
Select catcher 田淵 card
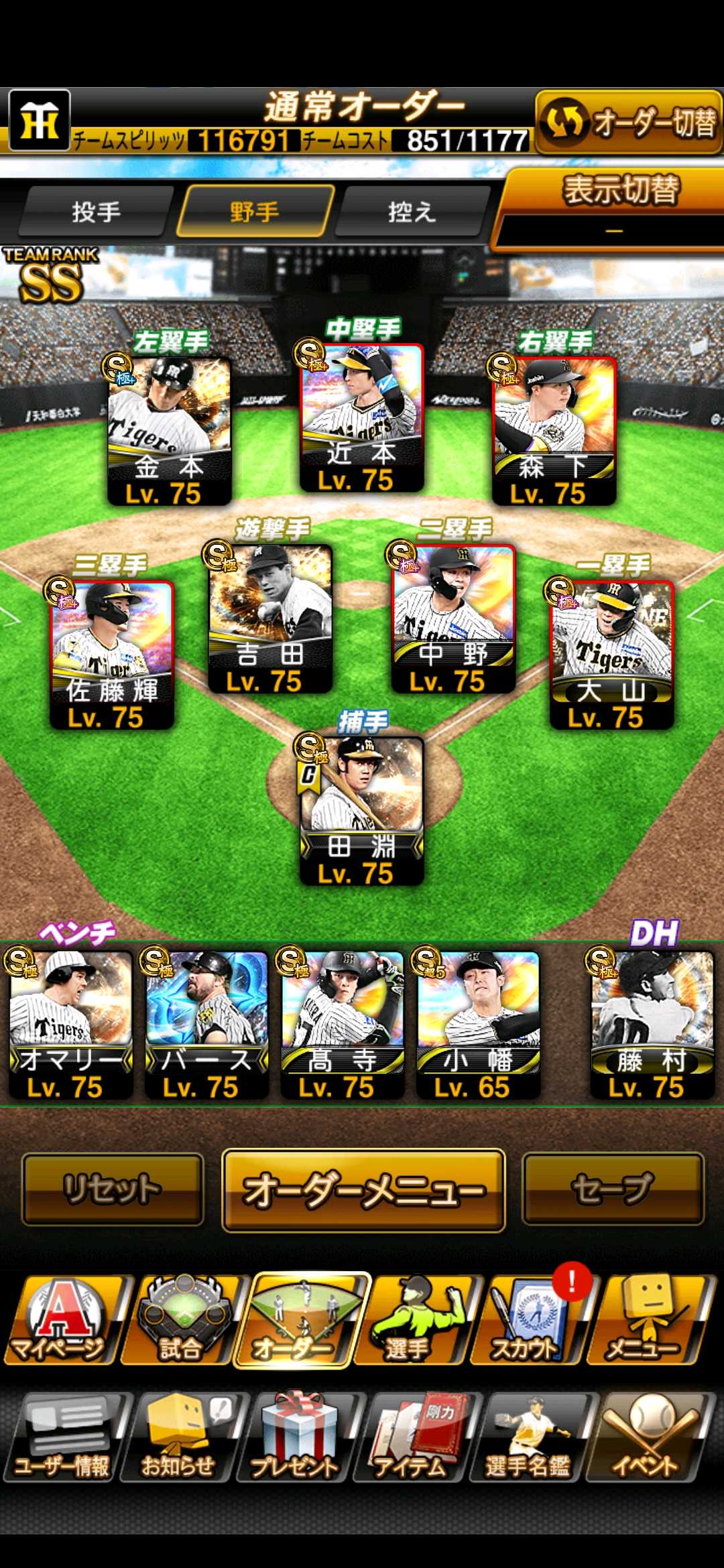(x=361, y=811)
